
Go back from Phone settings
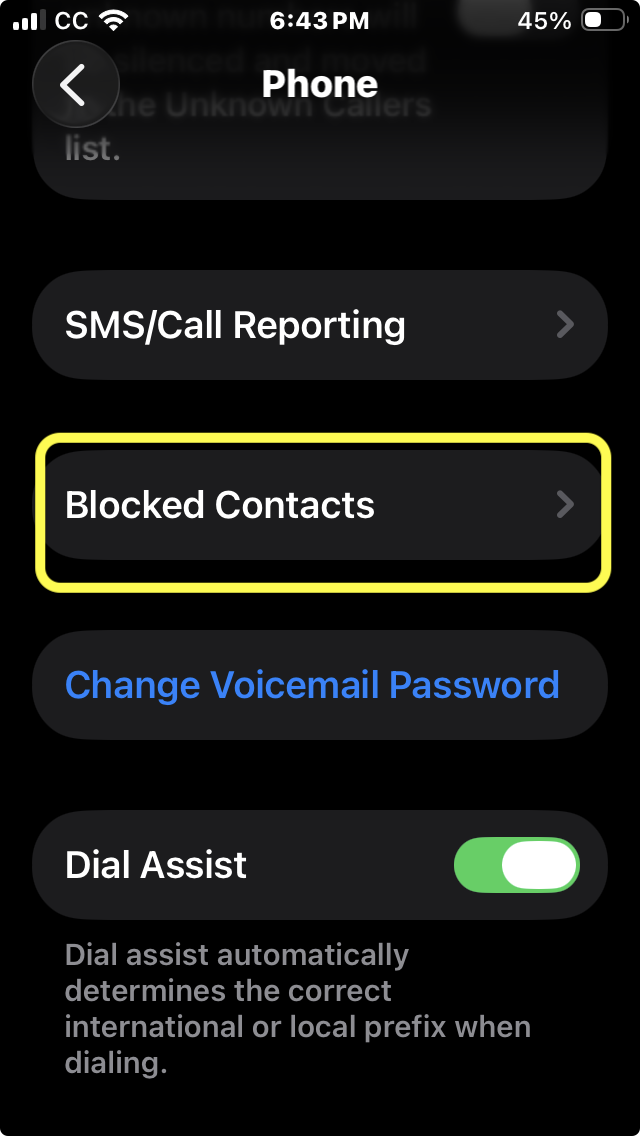click(75, 85)
